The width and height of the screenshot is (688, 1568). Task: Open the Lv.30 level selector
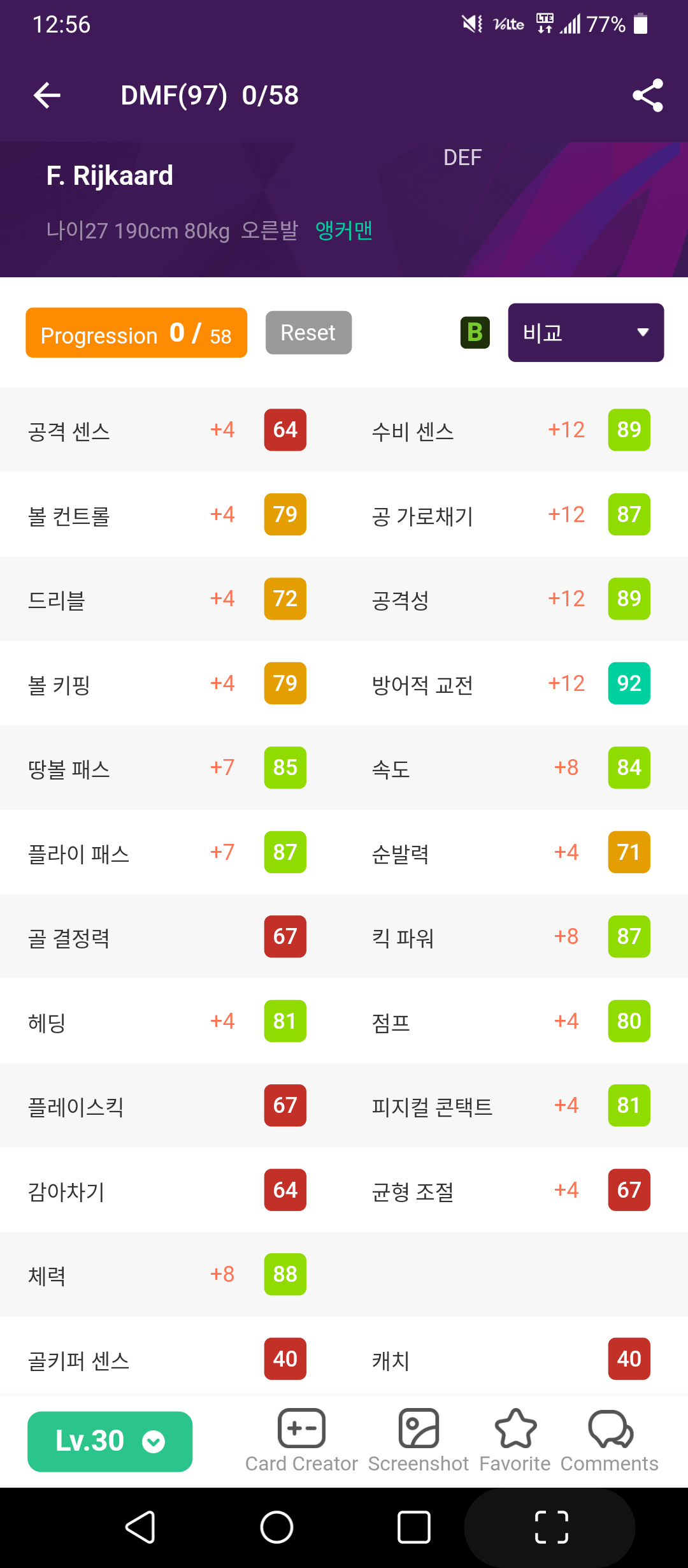click(110, 1441)
